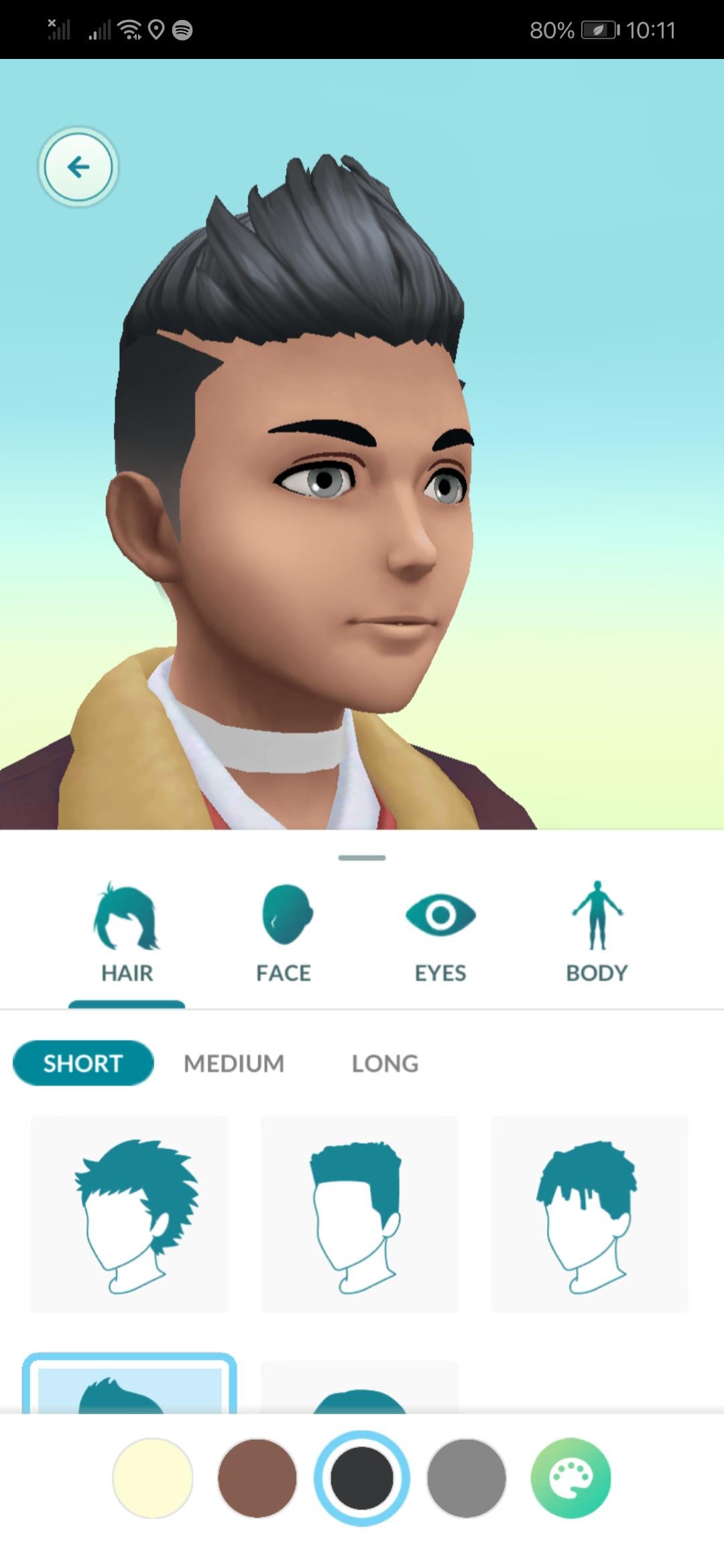Choose the flat-top quiff hairstyle
Viewport: 724px width, 1568px height.
tap(359, 1214)
